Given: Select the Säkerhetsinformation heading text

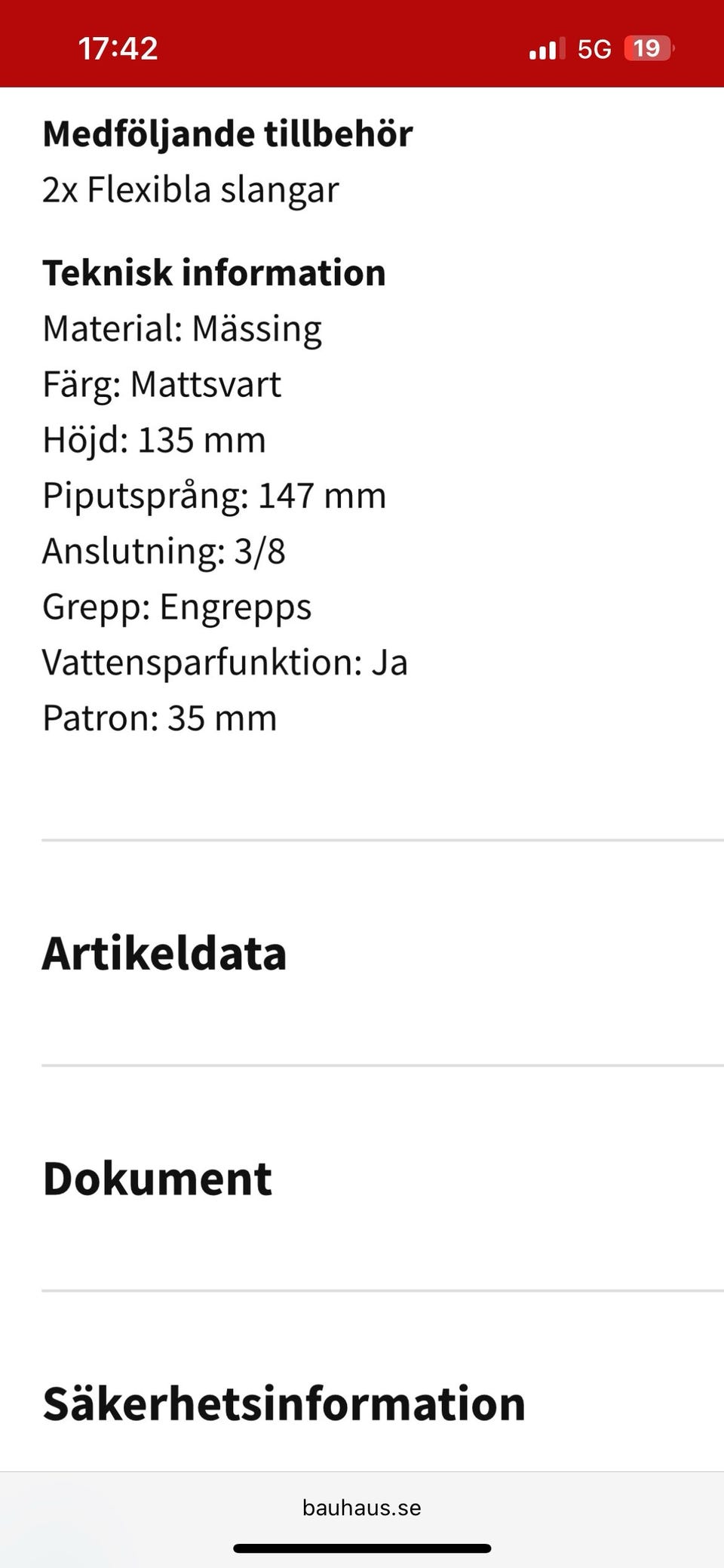Looking at the screenshot, I should tap(284, 1404).
